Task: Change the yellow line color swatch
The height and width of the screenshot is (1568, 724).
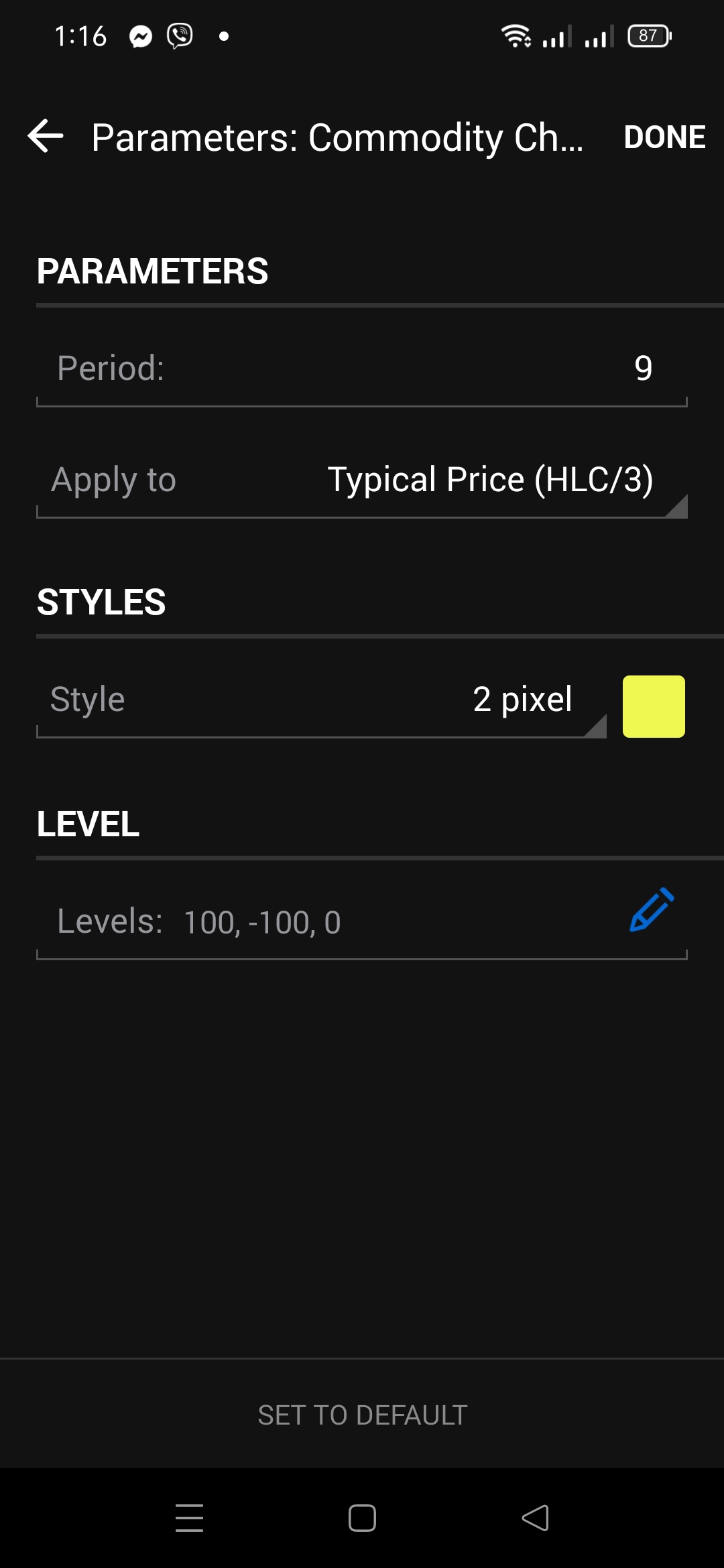Action: click(653, 706)
